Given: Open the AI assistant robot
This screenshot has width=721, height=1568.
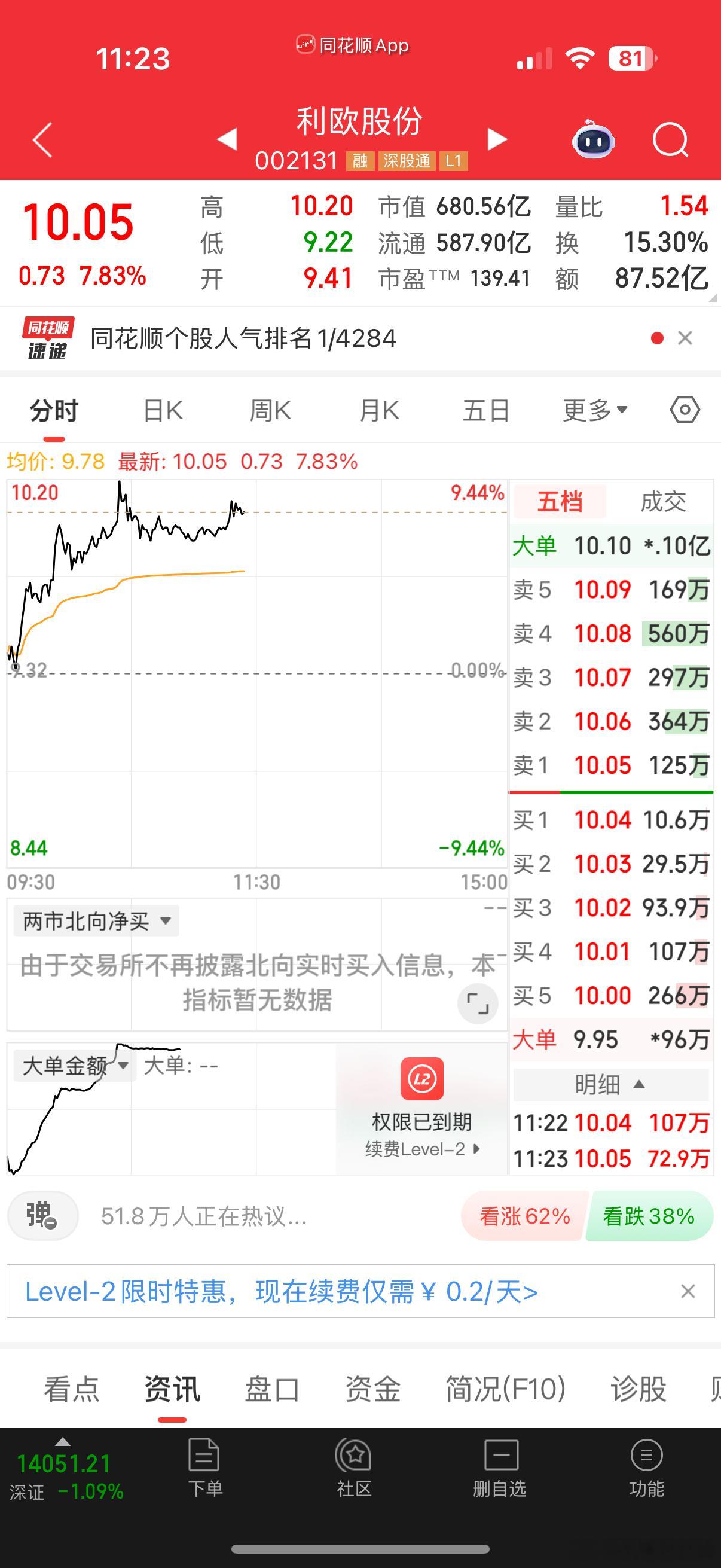Looking at the screenshot, I should click(x=592, y=140).
